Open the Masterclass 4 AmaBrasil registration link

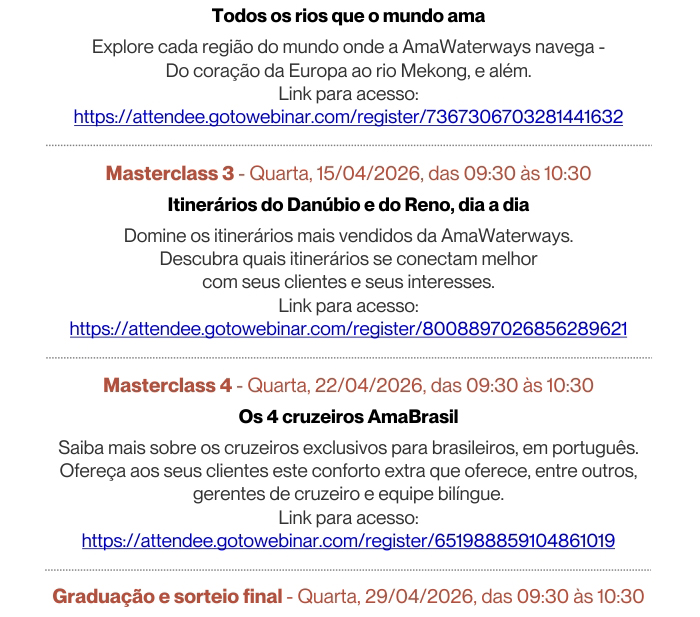(348, 541)
